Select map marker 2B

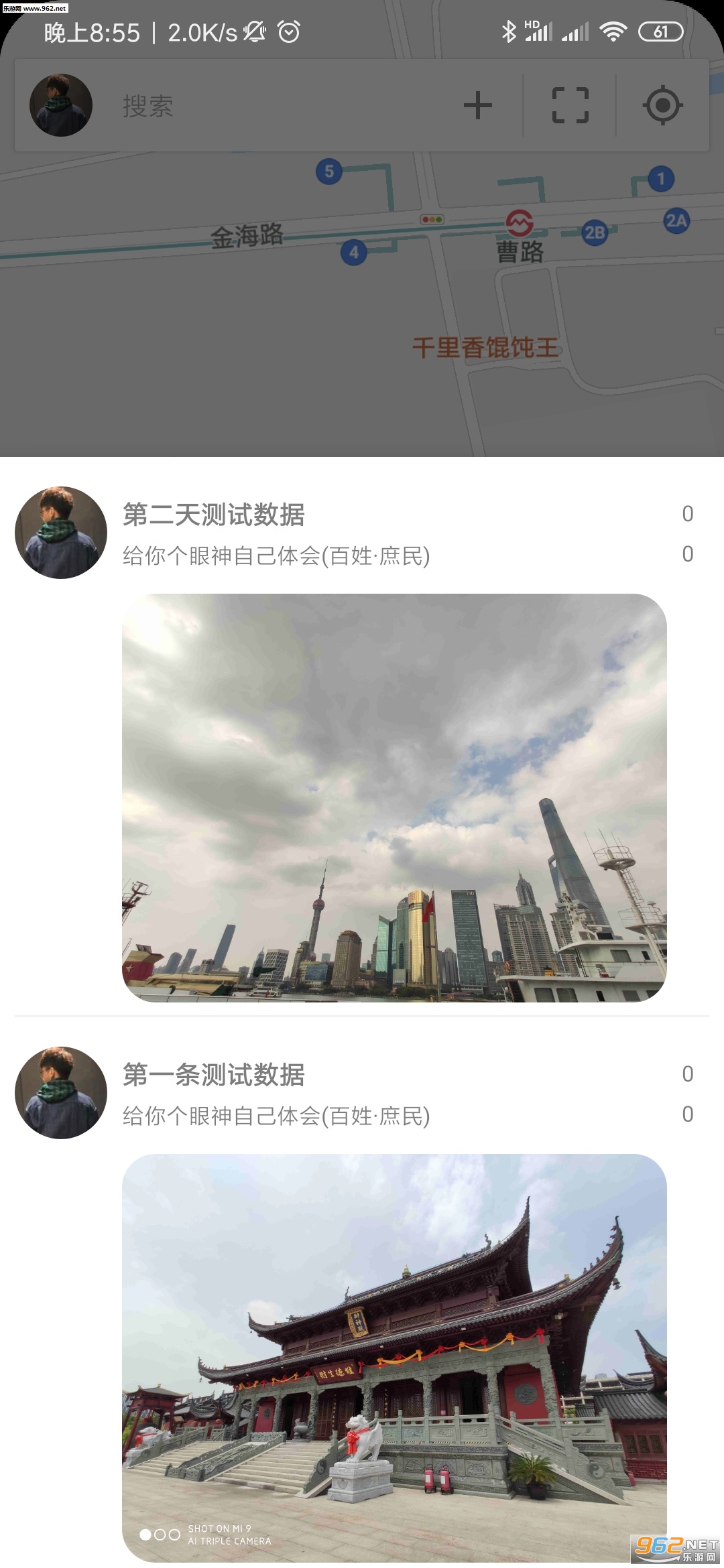coord(595,233)
